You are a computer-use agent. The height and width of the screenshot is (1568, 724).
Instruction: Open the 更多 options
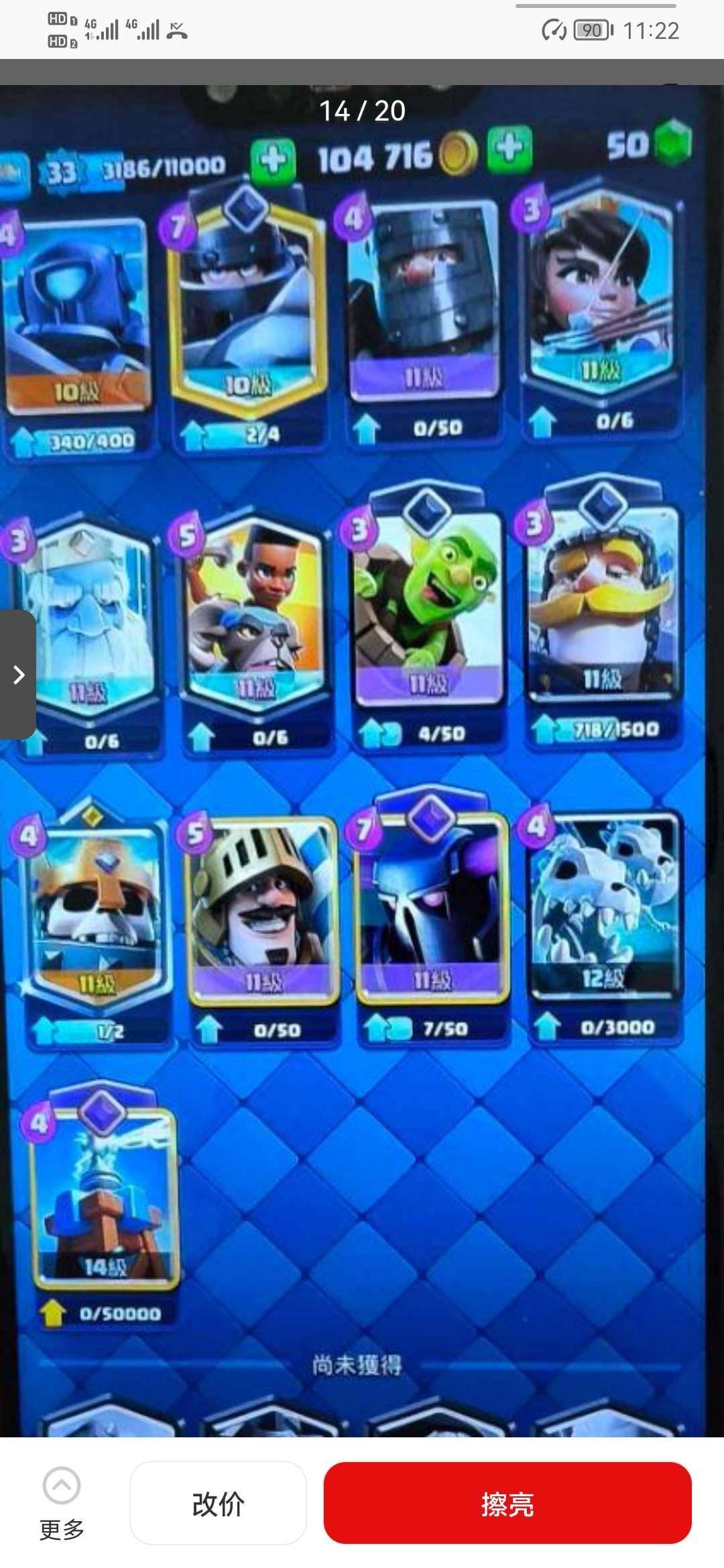[x=62, y=1503]
